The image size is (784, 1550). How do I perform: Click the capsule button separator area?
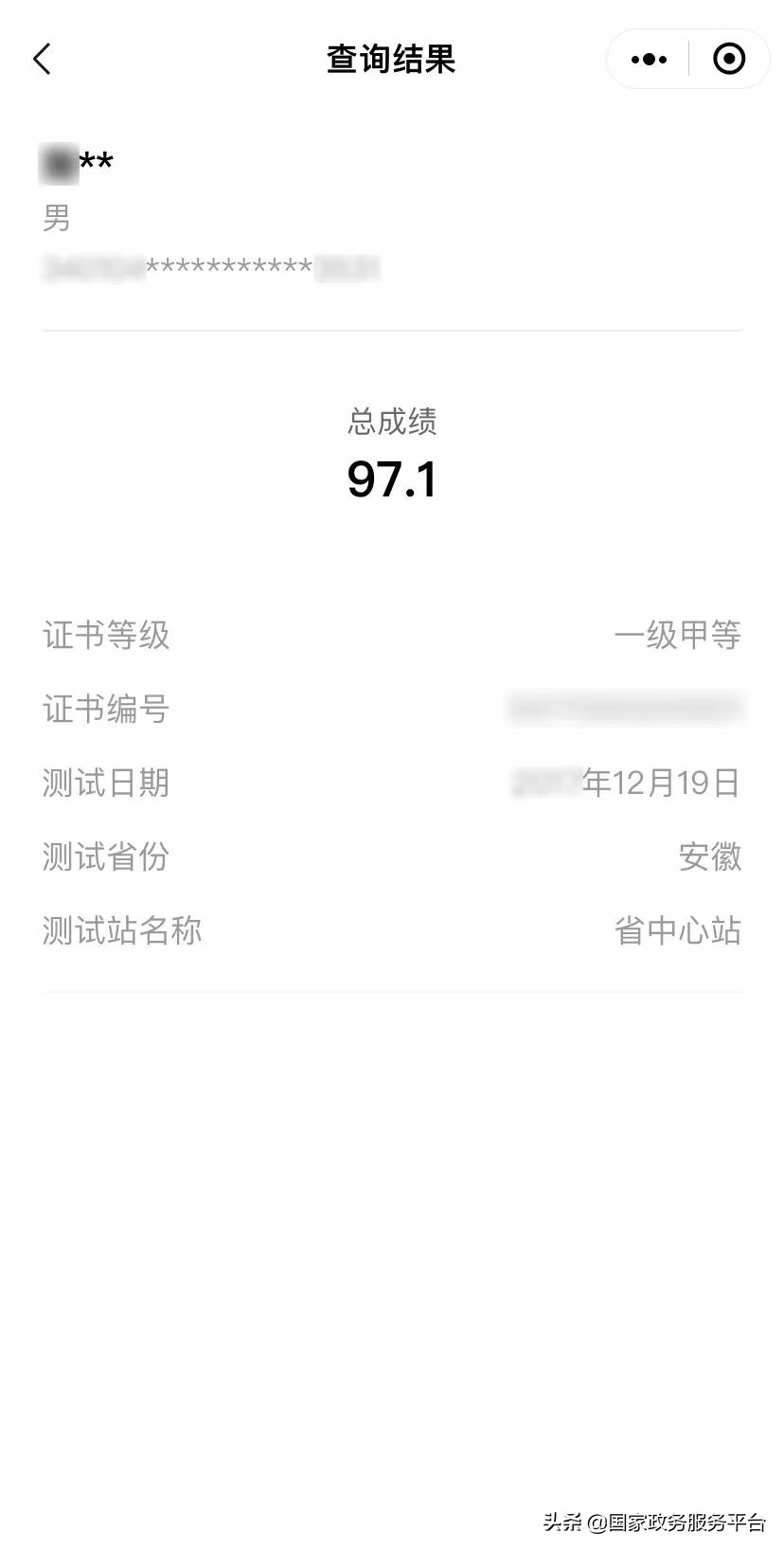tap(688, 58)
